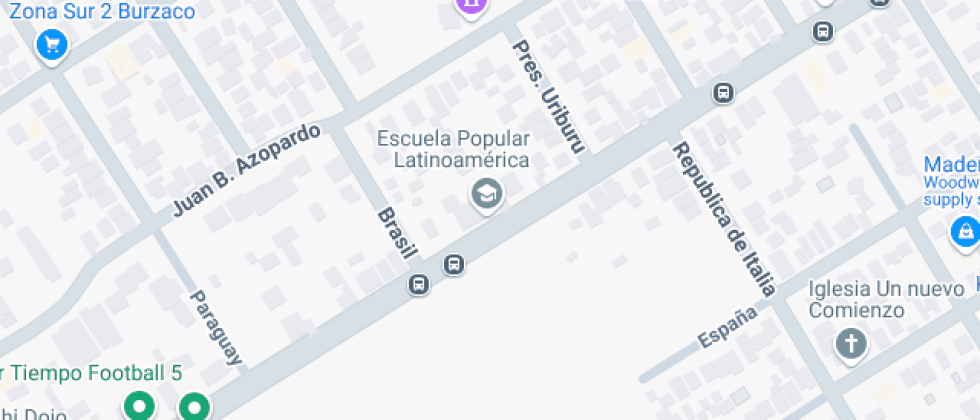Open the Zona Sur 2 Burzaco shopping marker

[x=51, y=44]
